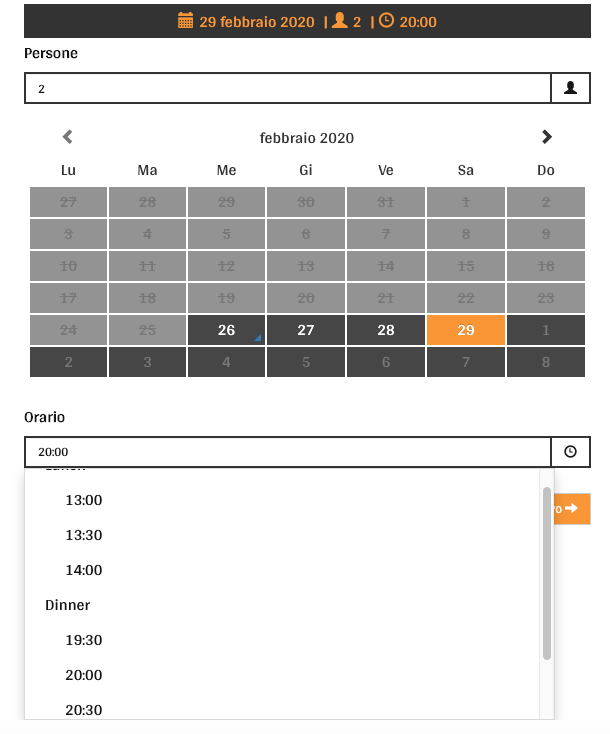The image size is (610, 734).
Task: Pick the 13:30 time slot
Action: (x=84, y=535)
